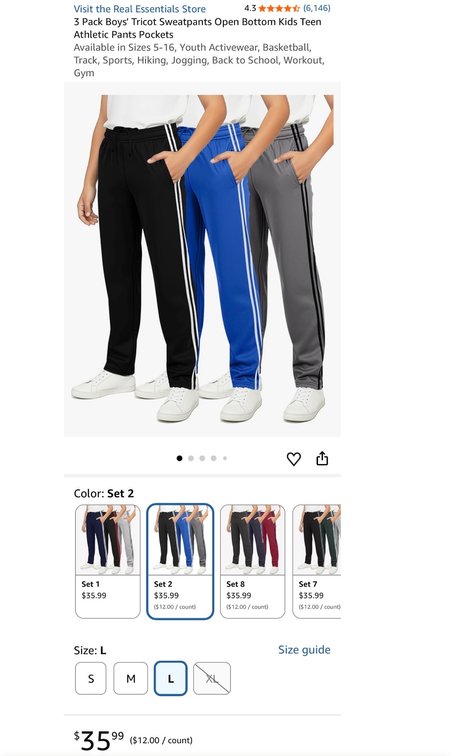The height and width of the screenshot is (756, 451).
Task: Select the Set 2 color option
Action: [180, 561]
